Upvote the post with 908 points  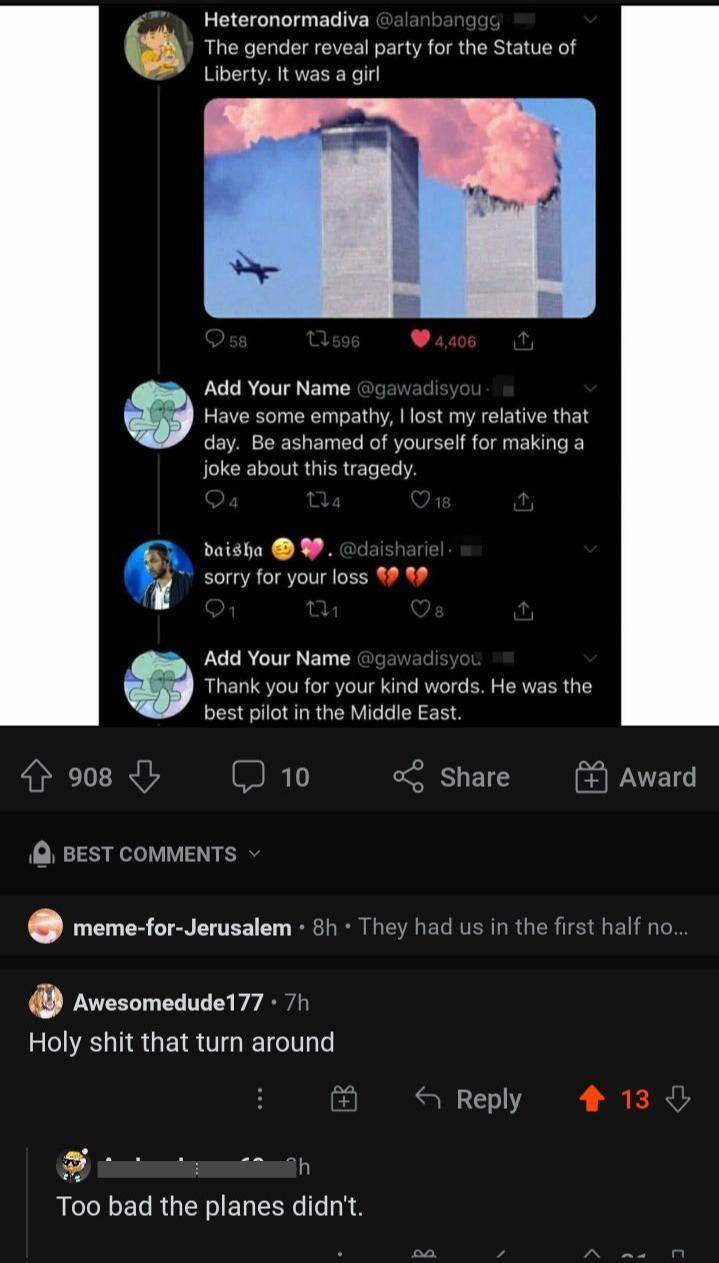[x=37, y=777]
